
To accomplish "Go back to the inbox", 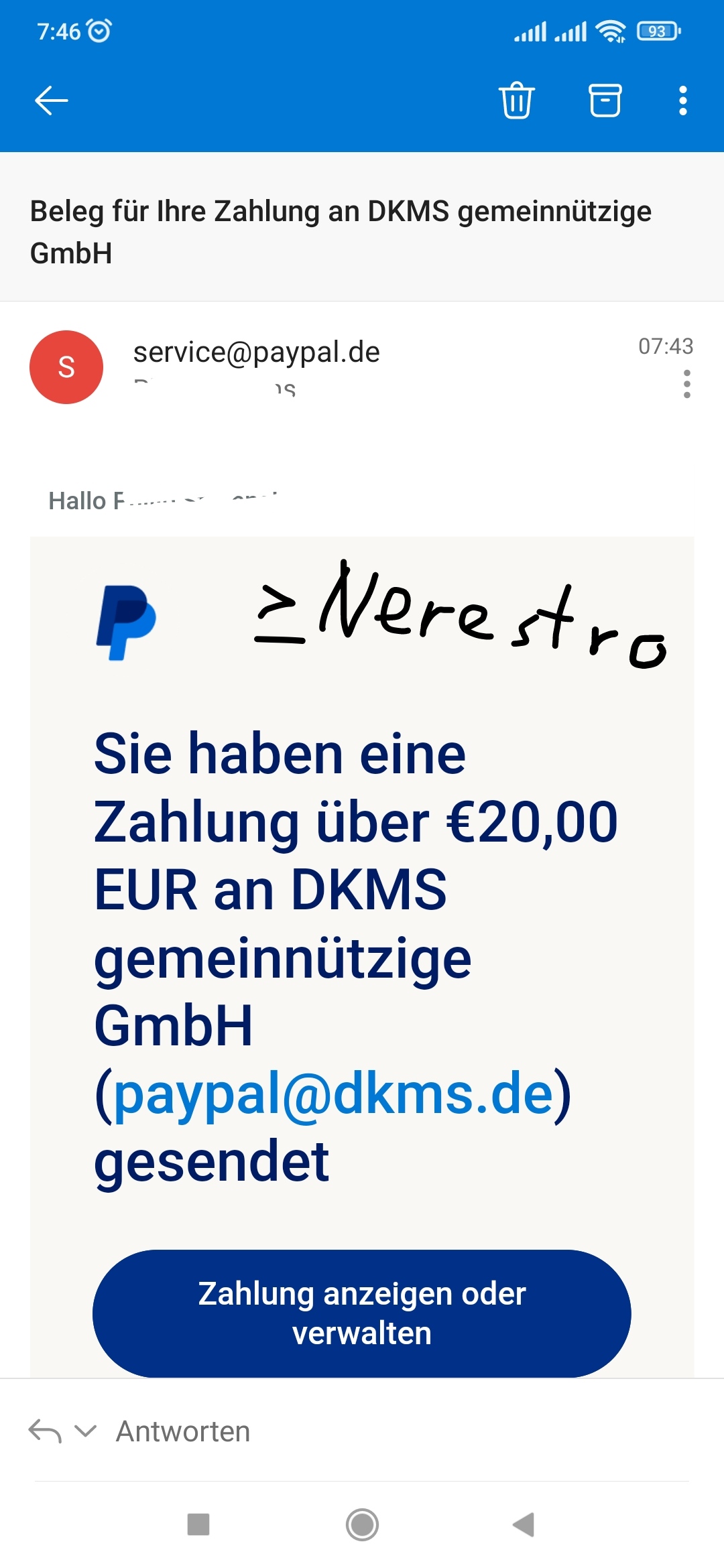I will 51,101.
